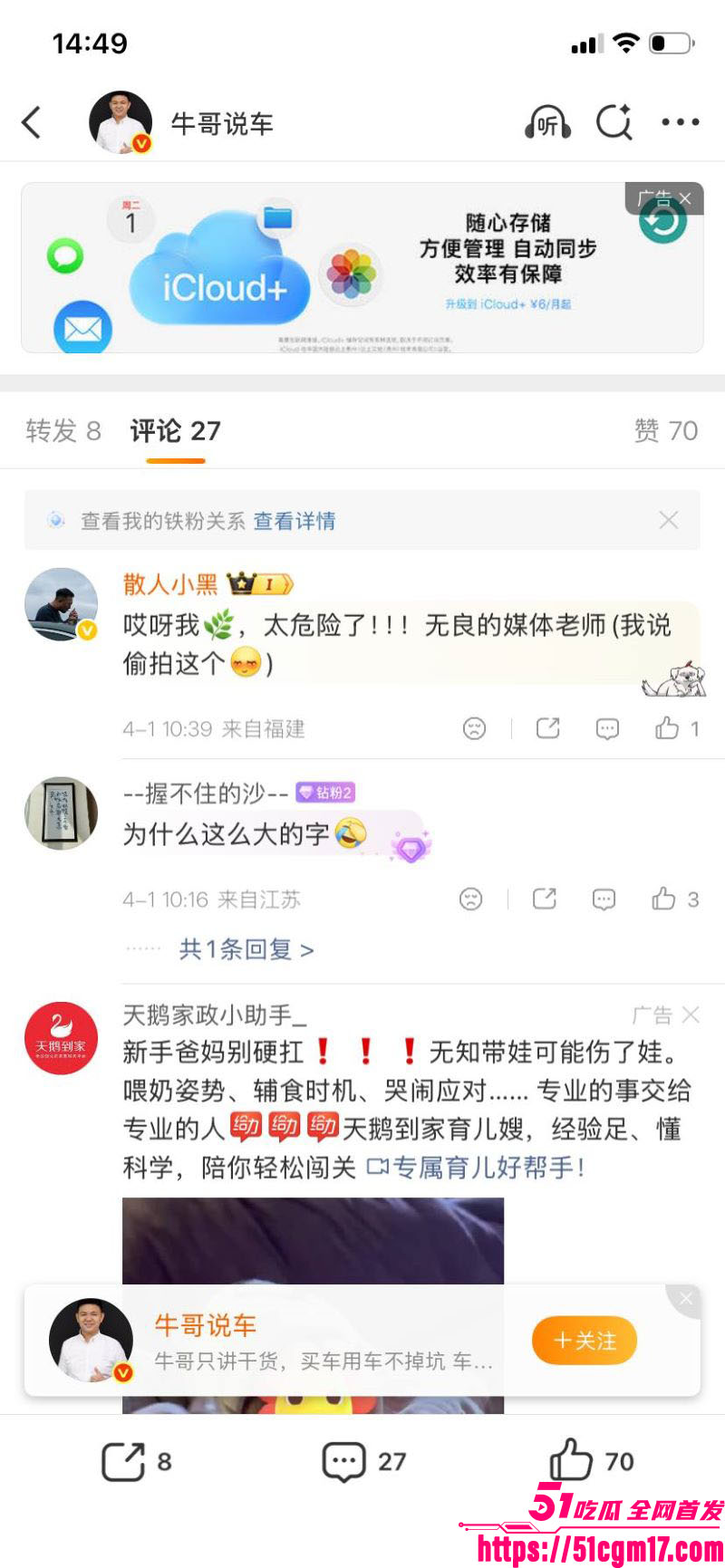Close the iCloud+ advertisement
The image size is (725, 1568).
686,198
